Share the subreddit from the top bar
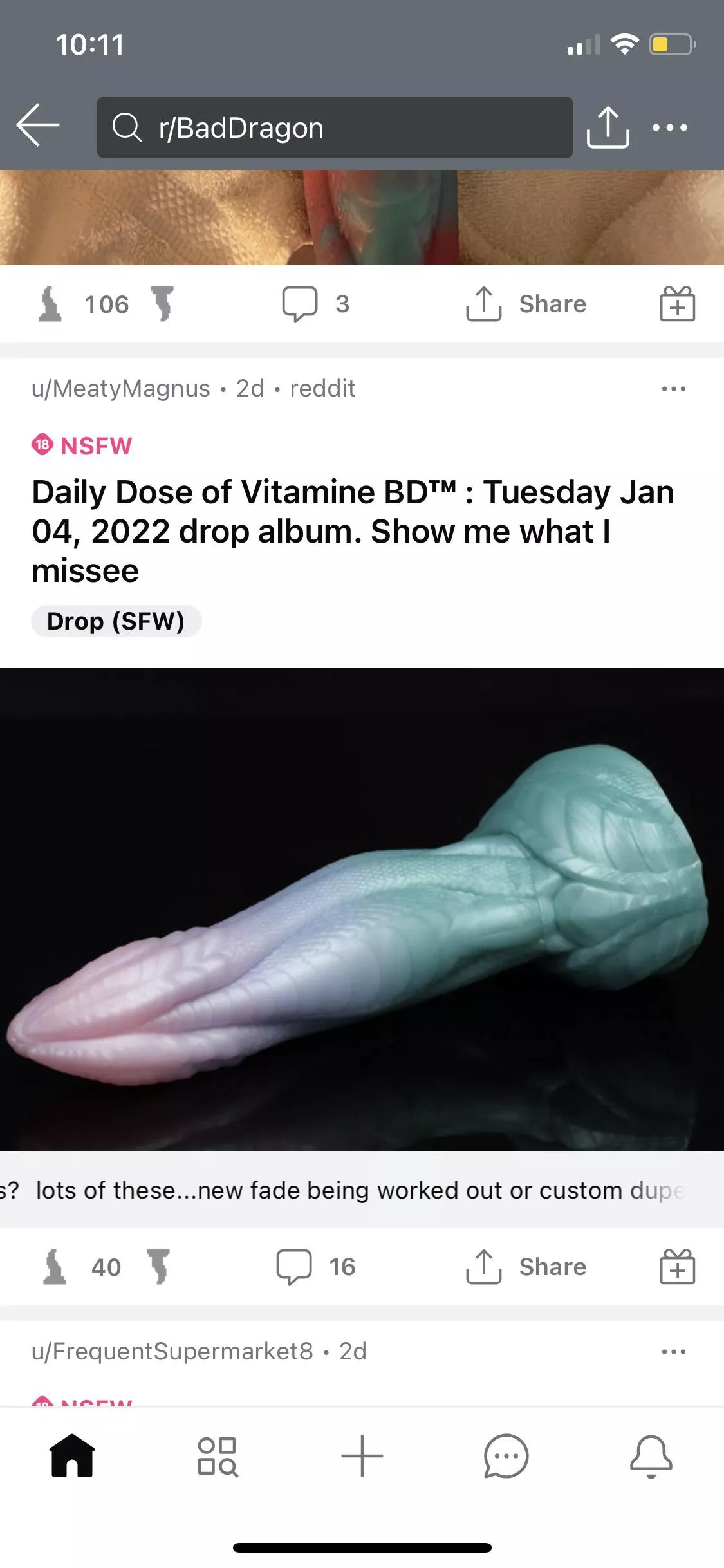 pyautogui.click(x=608, y=127)
